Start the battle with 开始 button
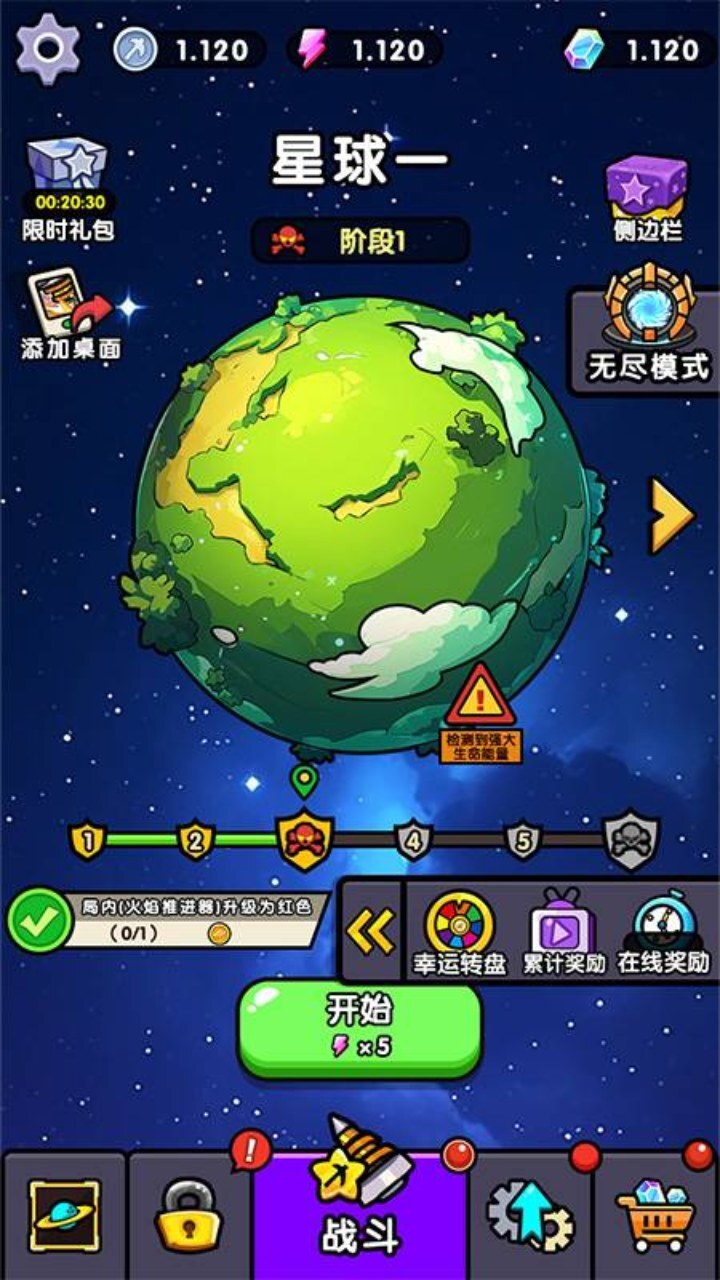The width and height of the screenshot is (720, 1280). pos(359,1028)
